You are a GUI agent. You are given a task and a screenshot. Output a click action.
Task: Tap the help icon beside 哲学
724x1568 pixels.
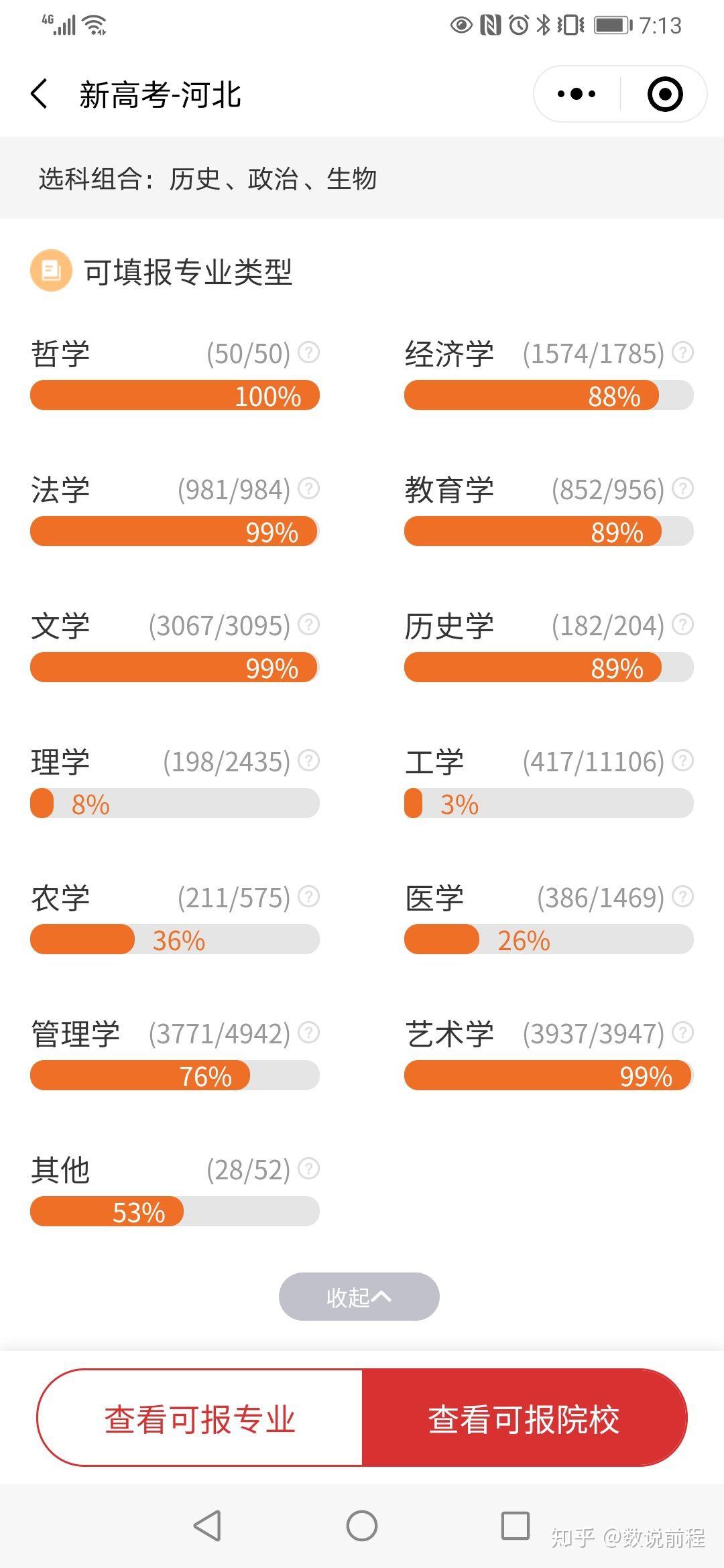[x=308, y=352]
